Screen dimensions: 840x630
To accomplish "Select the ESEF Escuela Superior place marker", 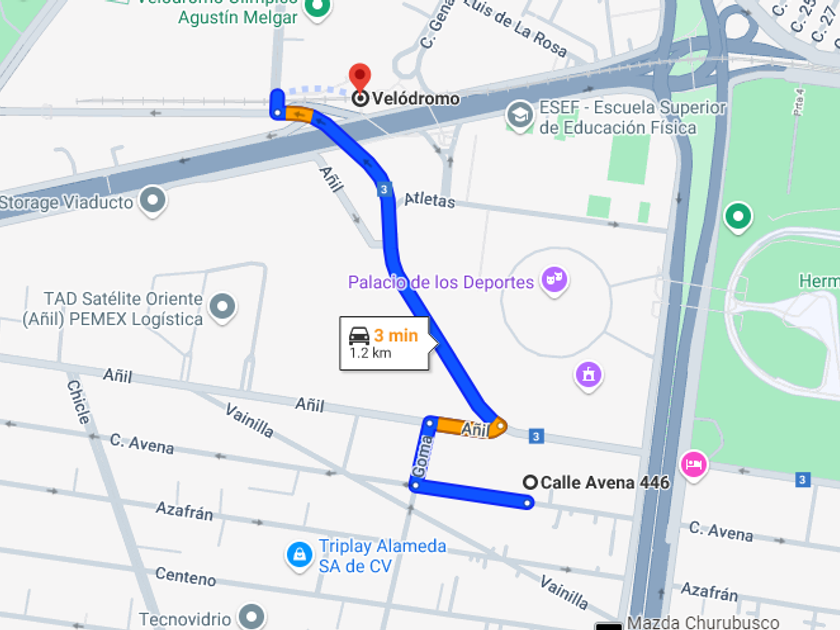I will 520,116.
